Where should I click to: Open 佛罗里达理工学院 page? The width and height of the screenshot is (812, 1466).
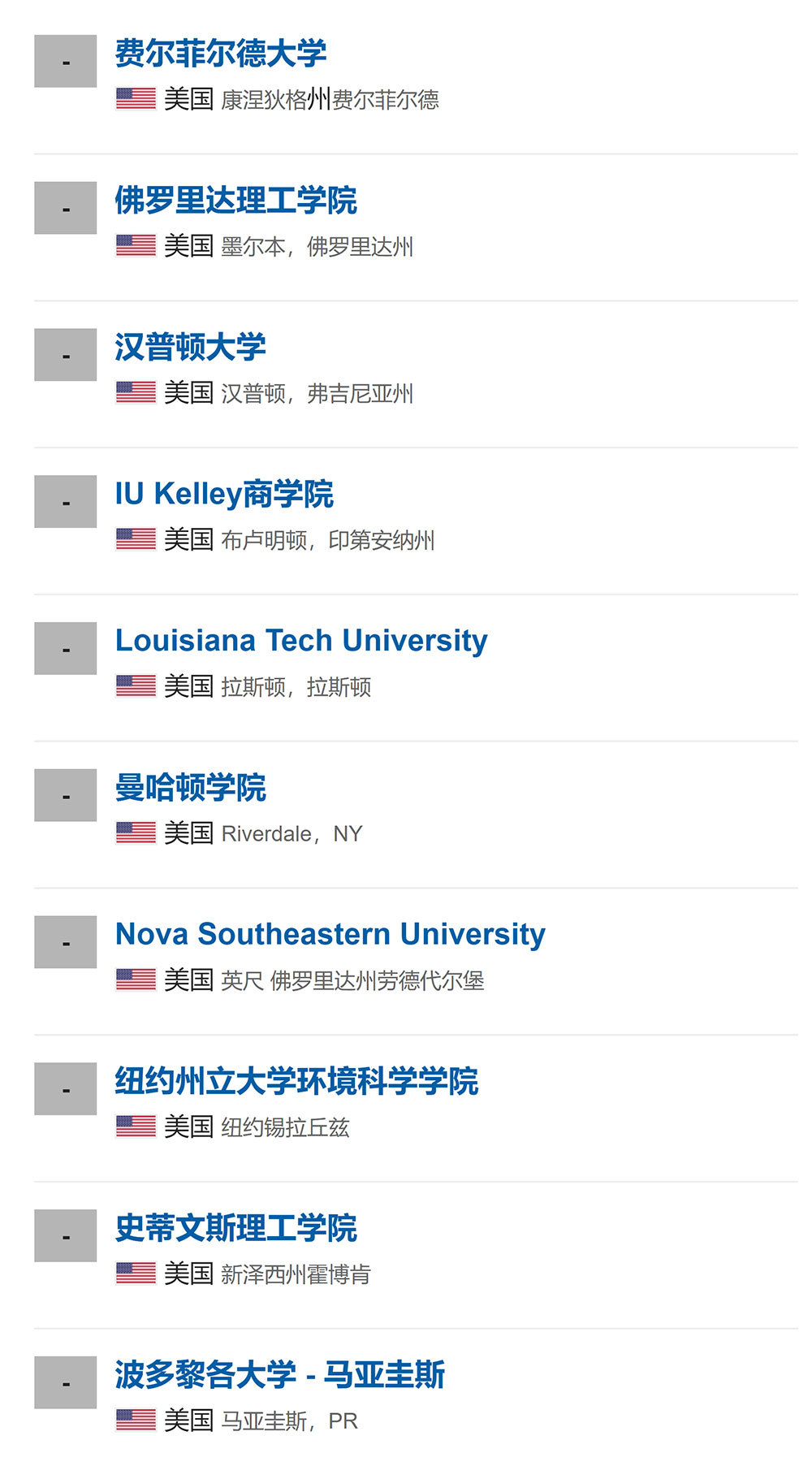click(x=236, y=201)
